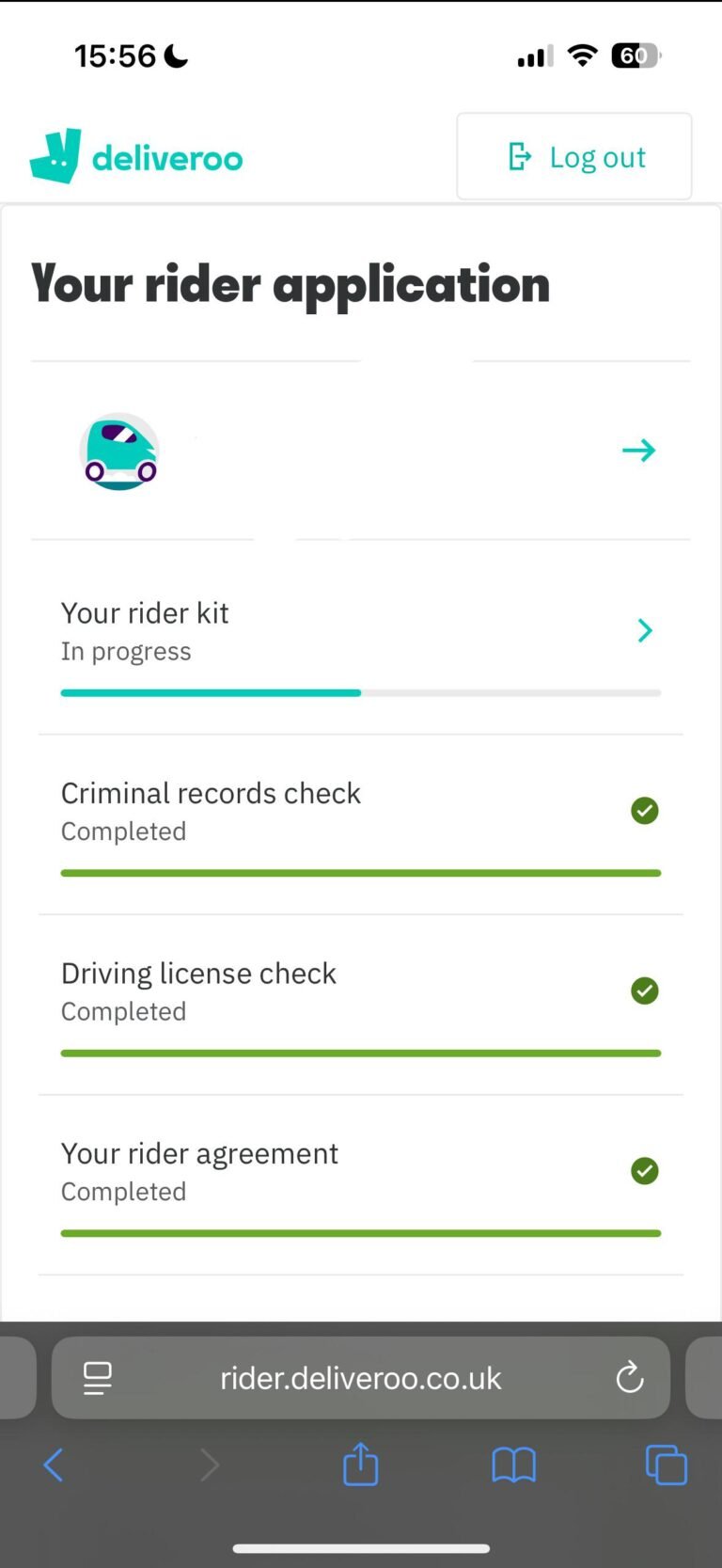Tap the rider.deliveroo.co.uk address bar
Image resolution: width=722 pixels, height=1568 pixels.
point(360,1377)
